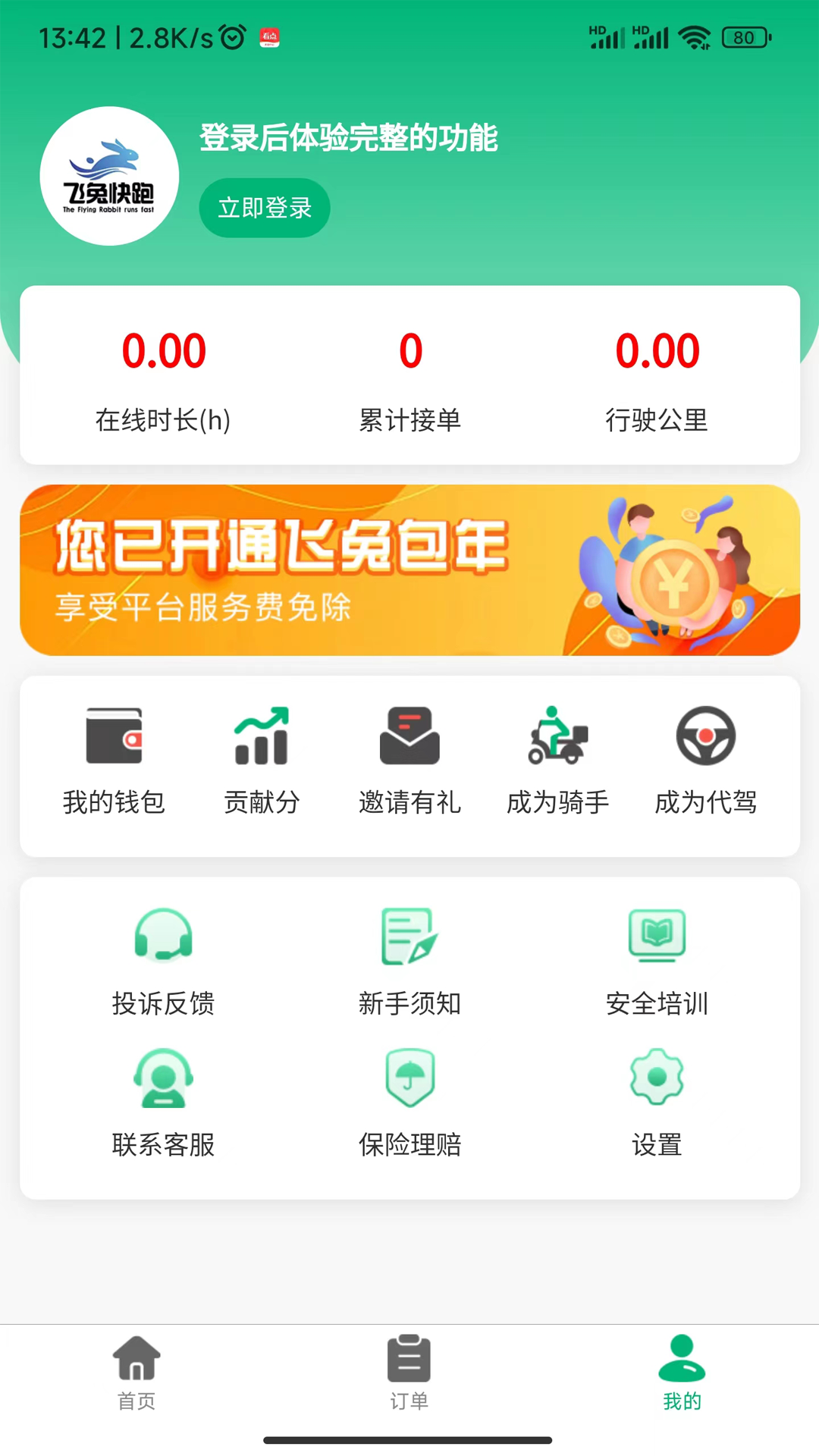Open 投诉反馈 complaint feedback
Screen dimensions: 819x1456
tap(163, 959)
